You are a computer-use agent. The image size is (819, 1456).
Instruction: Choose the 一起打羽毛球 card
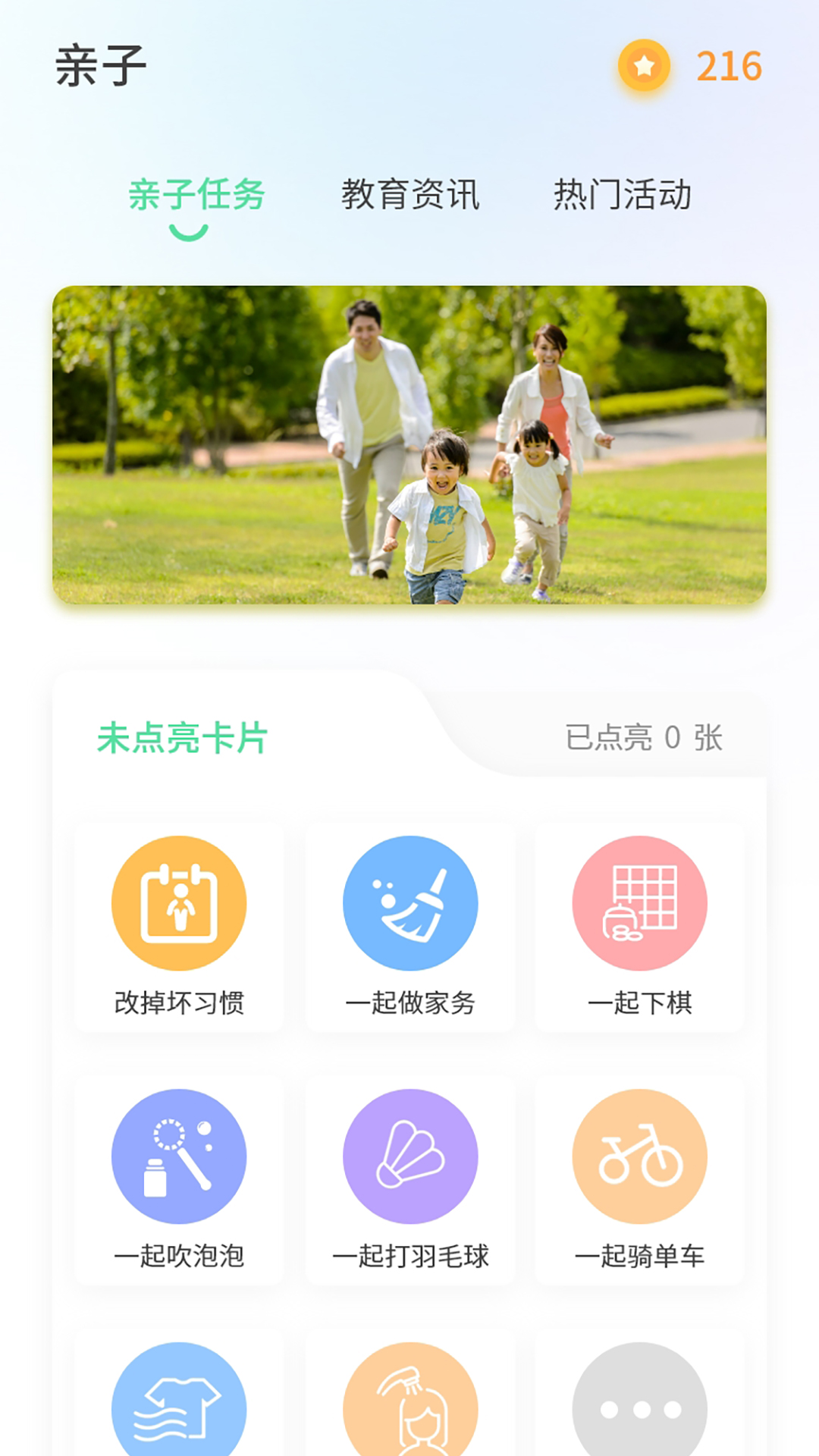[x=410, y=1180]
